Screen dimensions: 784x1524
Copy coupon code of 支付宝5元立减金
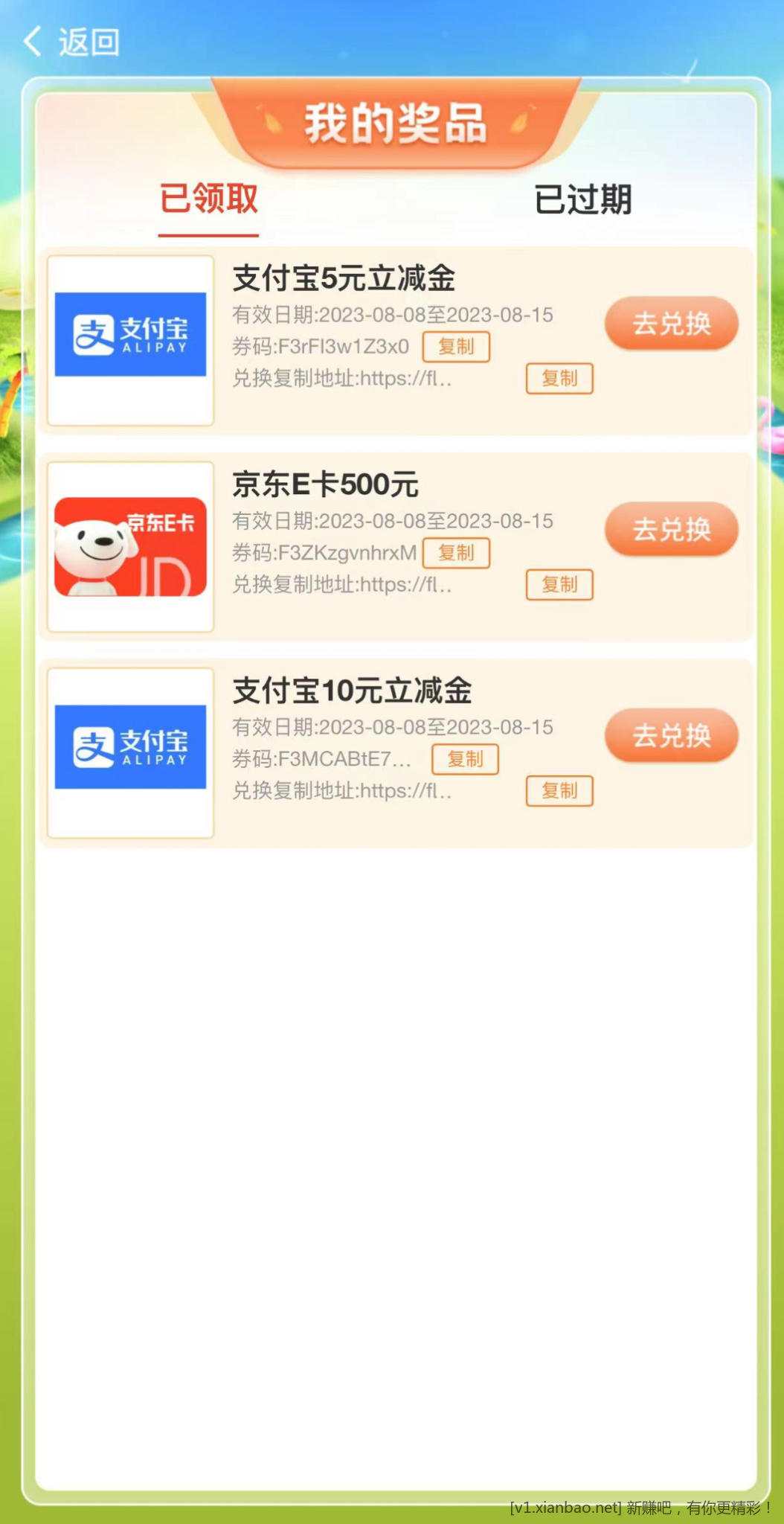456,347
